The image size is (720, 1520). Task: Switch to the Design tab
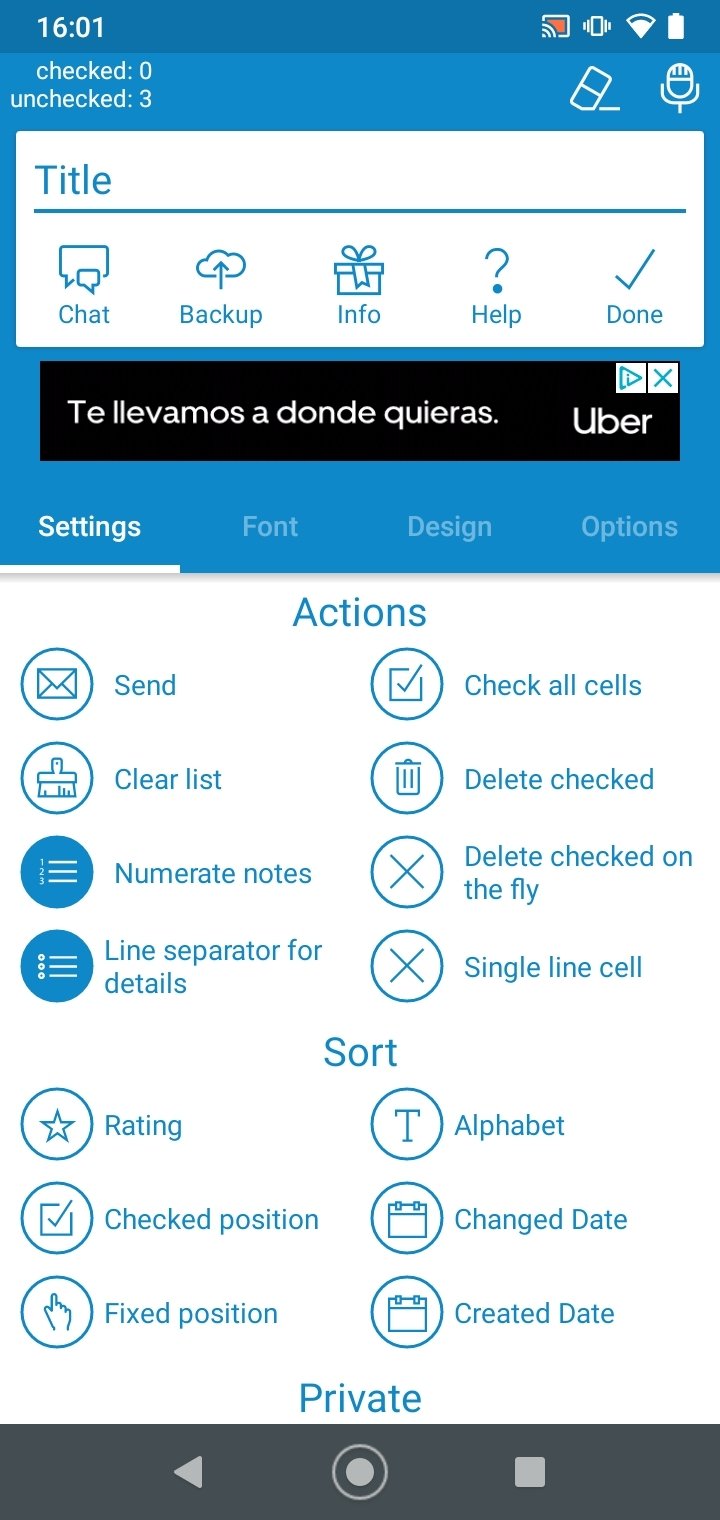click(450, 527)
